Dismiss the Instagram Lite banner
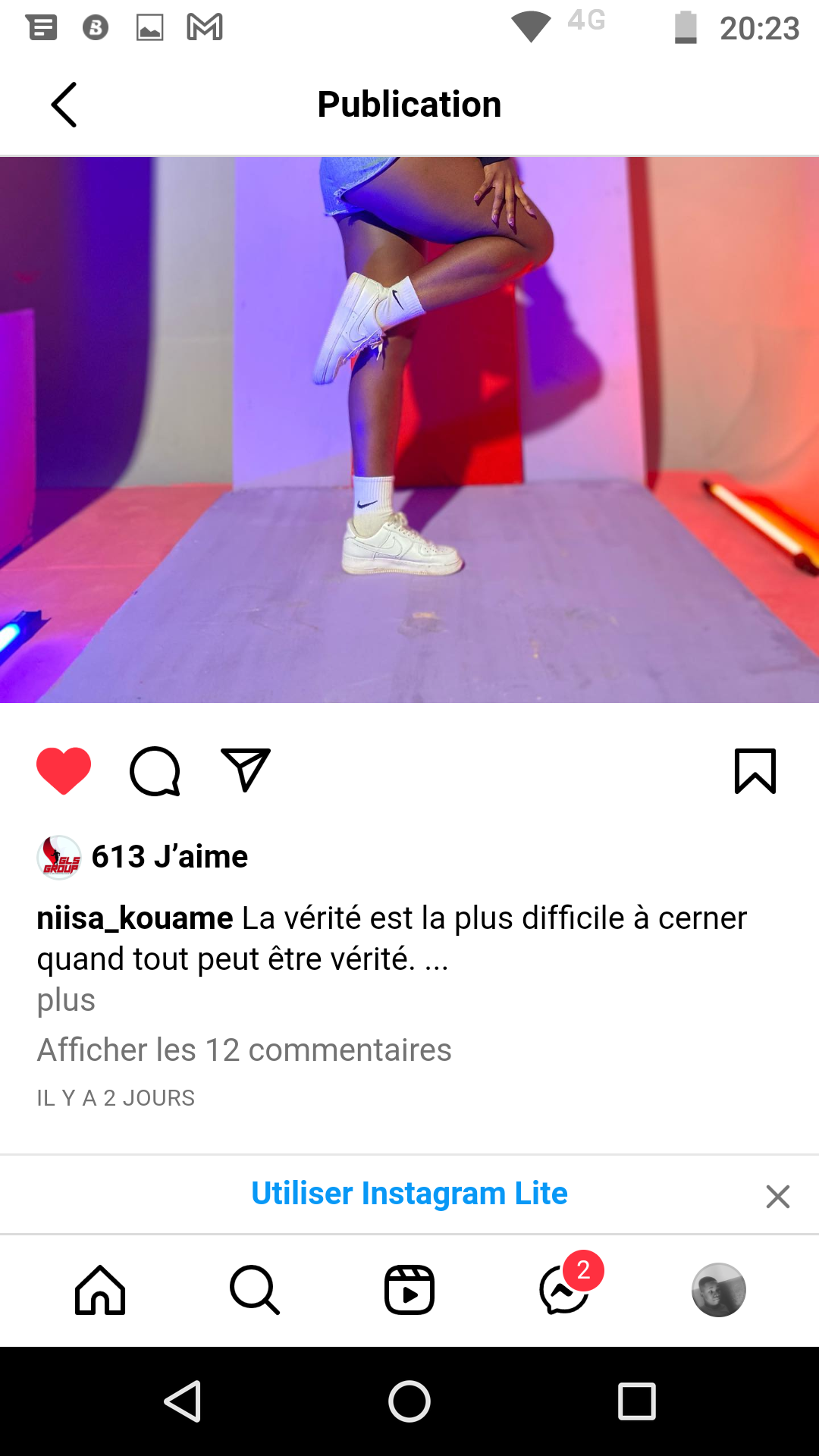 [x=777, y=1197]
